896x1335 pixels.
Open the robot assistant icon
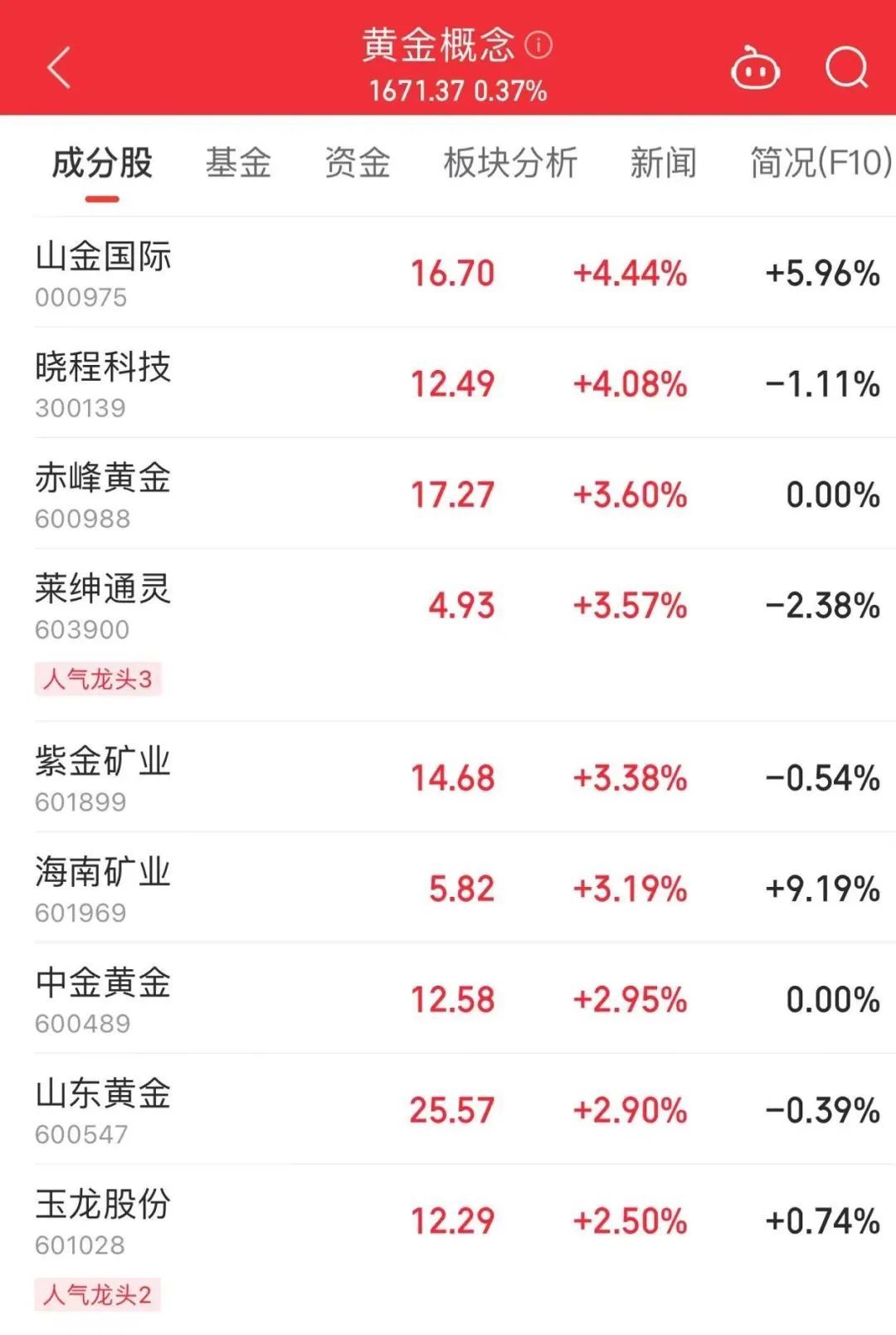point(754,68)
